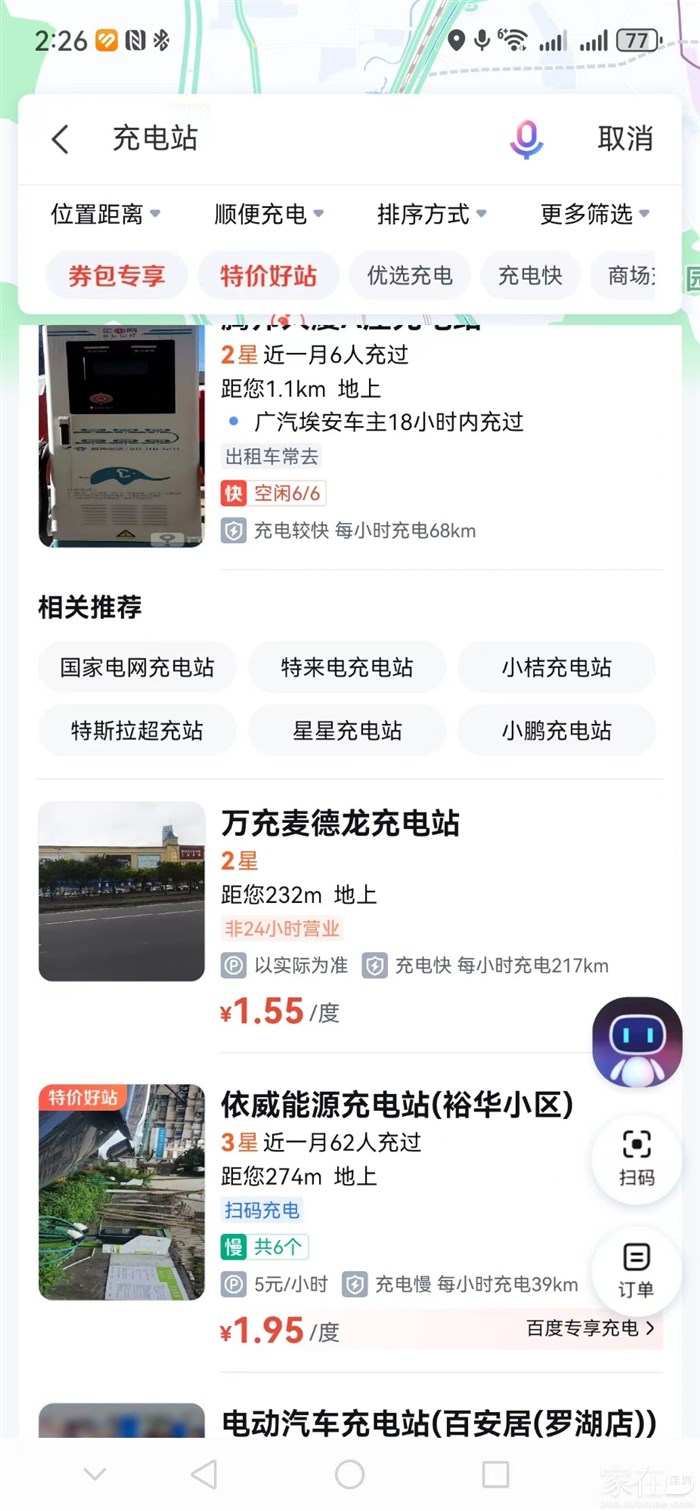
Task: Open the 更多筛选 filter menu
Action: click(x=594, y=214)
